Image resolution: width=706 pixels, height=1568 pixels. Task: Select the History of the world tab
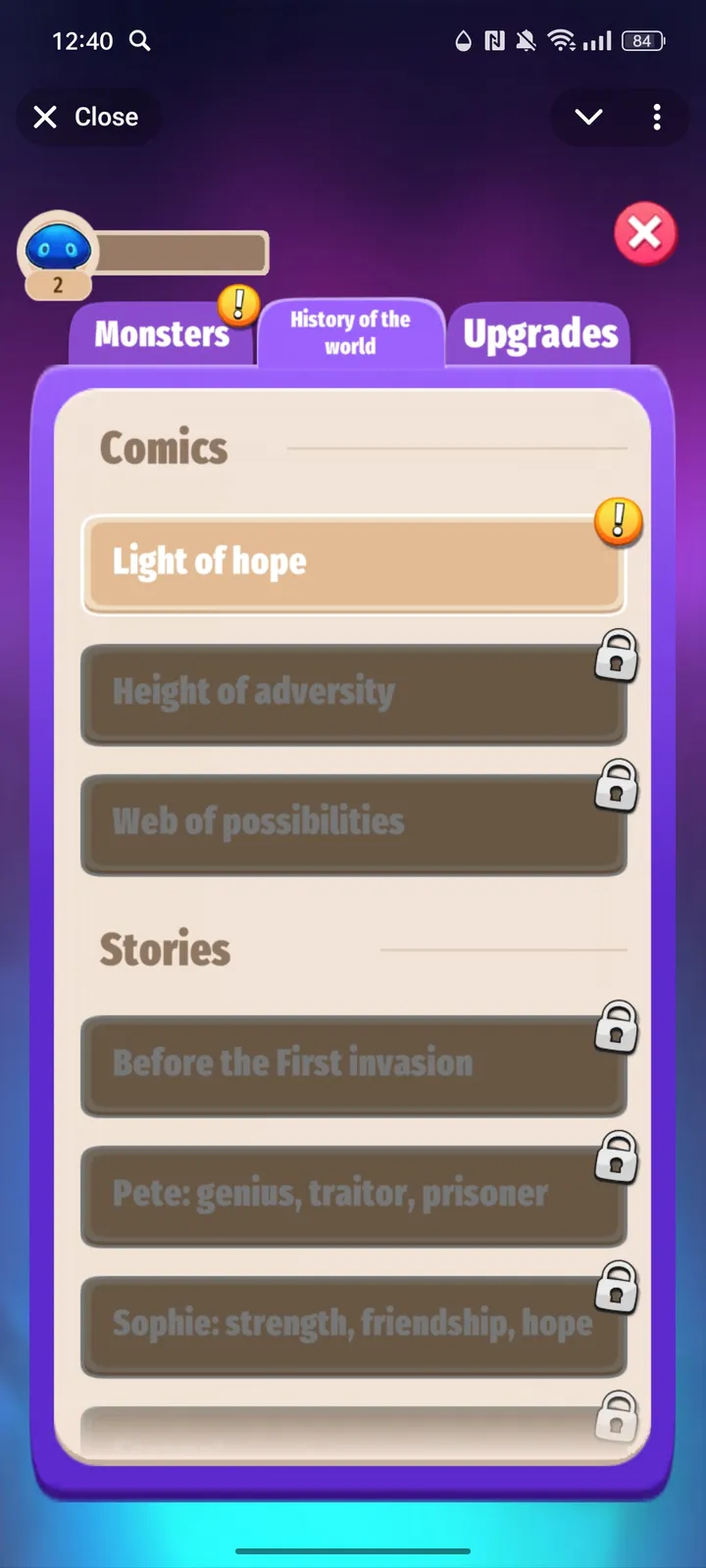(x=350, y=332)
